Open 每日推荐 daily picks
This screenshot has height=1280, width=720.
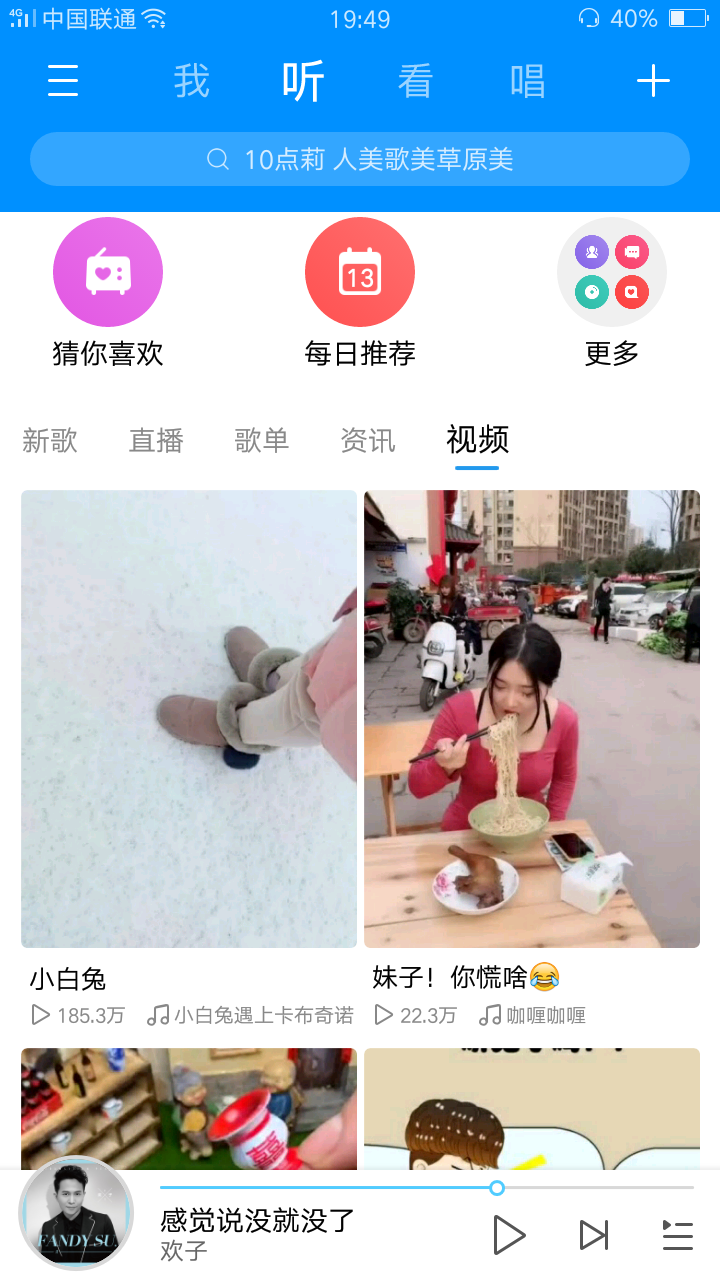pyautogui.click(x=360, y=273)
